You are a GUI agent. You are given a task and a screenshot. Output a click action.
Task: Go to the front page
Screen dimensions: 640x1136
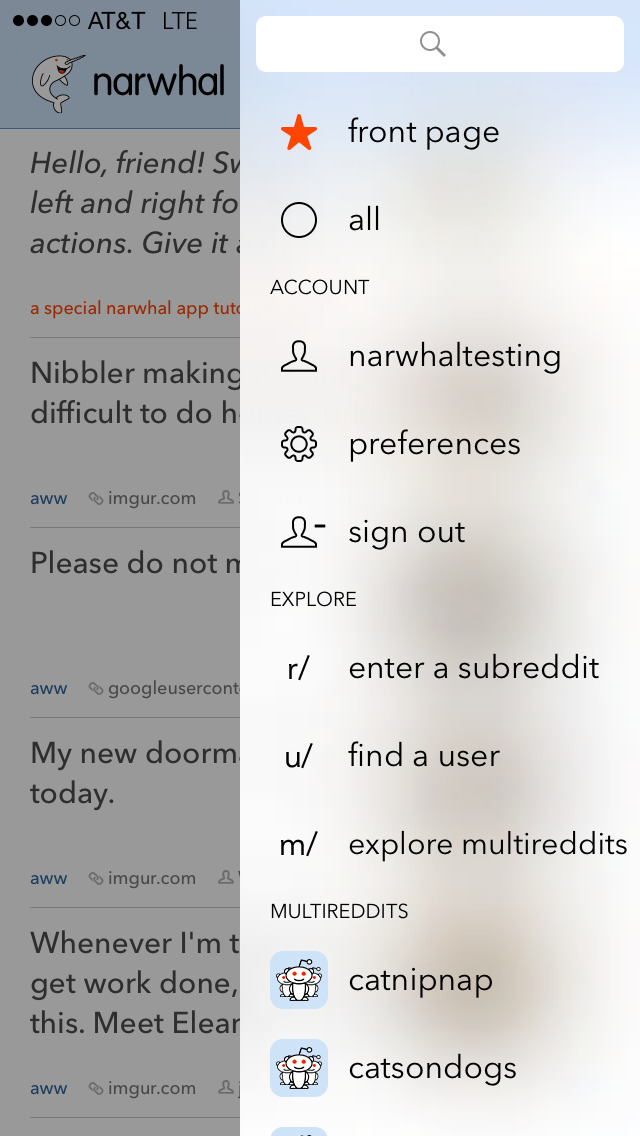439,133
